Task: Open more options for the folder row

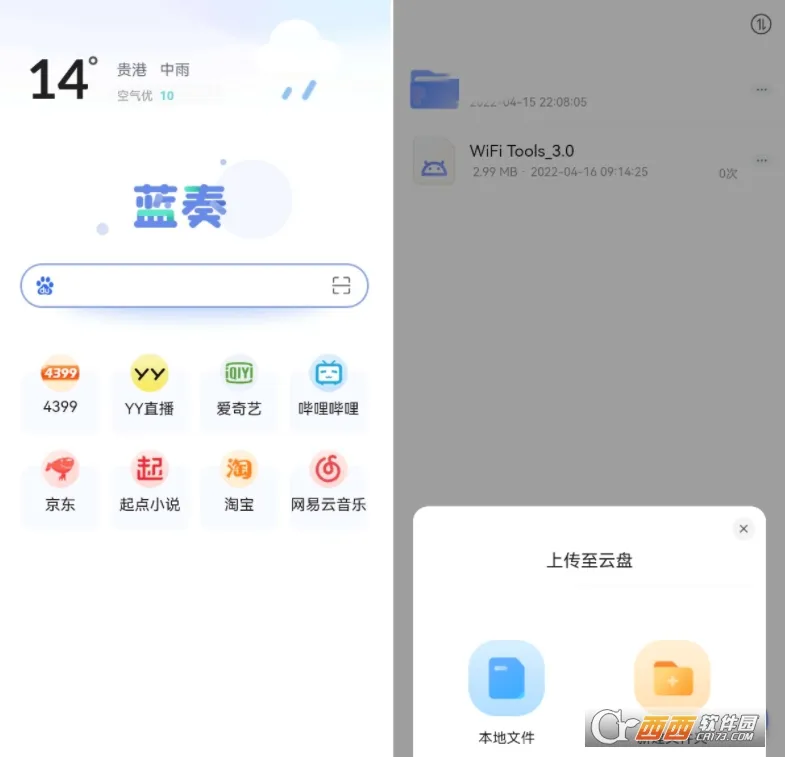Action: (762, 90)
